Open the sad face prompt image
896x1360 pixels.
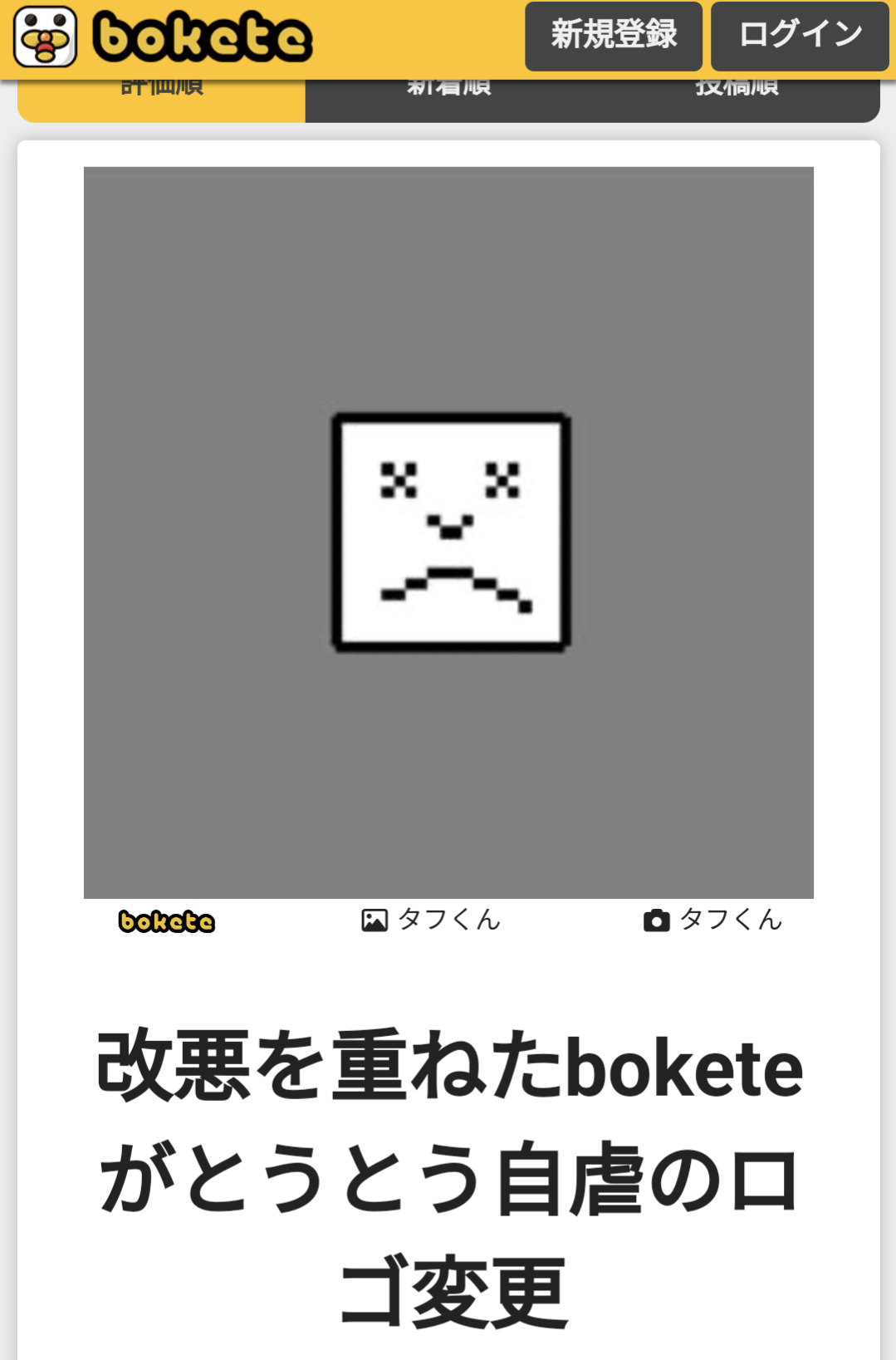[x=448, y=532]
